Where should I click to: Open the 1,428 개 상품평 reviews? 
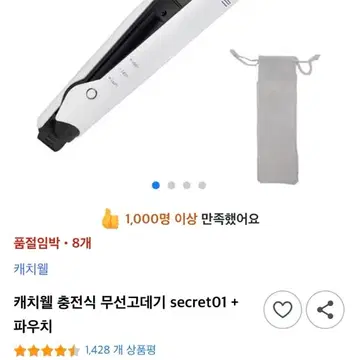(120, 350)
